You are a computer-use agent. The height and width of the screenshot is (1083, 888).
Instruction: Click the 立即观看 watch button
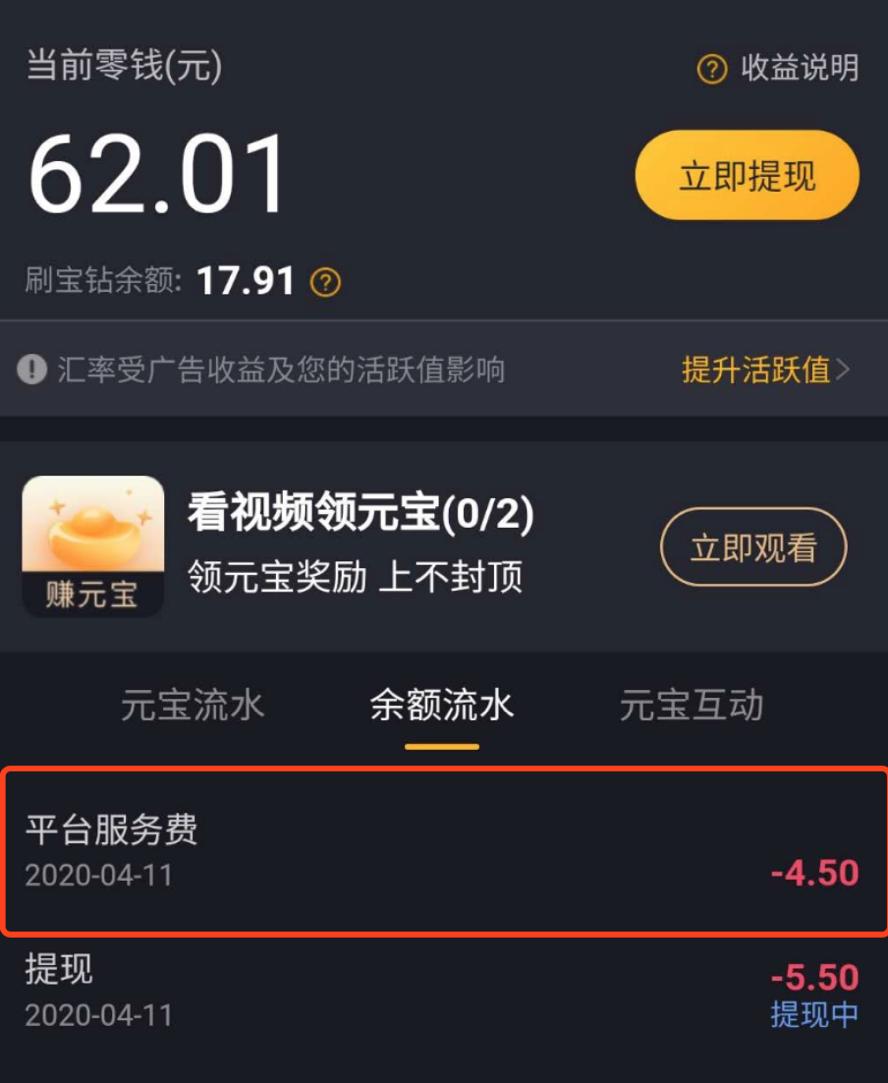753,546
